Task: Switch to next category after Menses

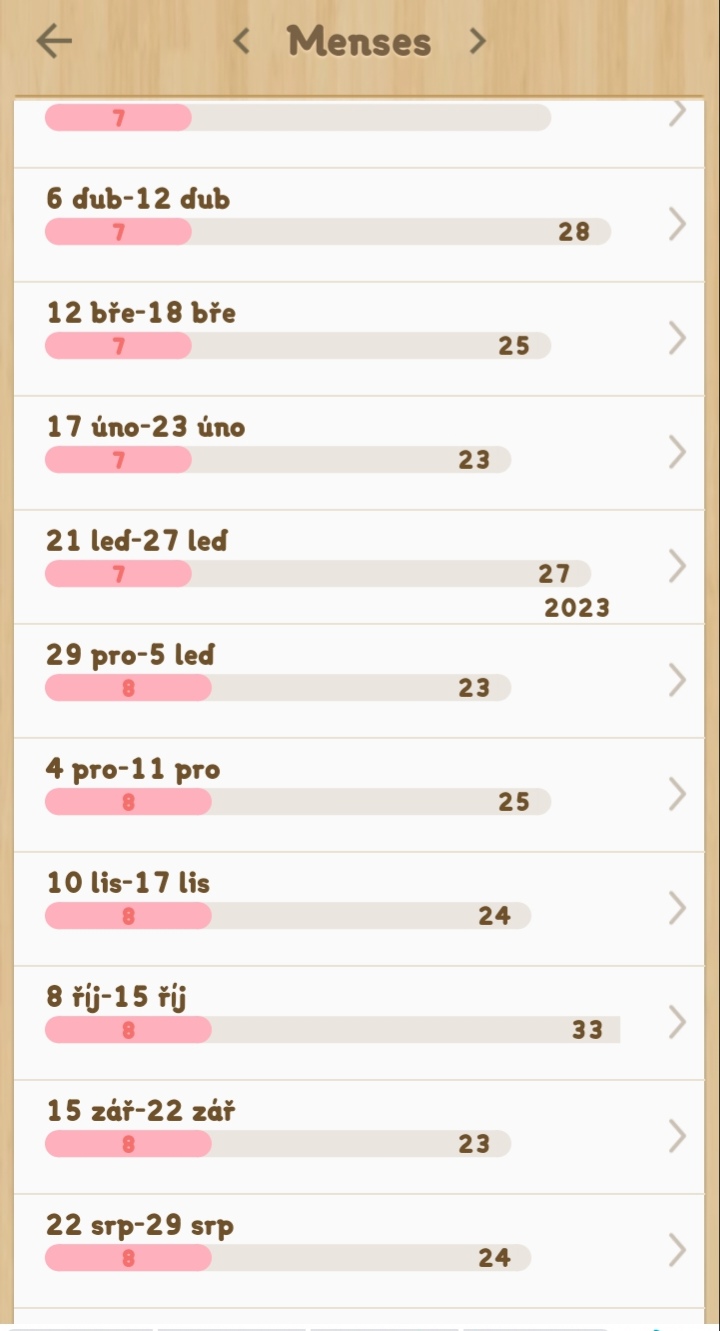Action: point(478,41)
